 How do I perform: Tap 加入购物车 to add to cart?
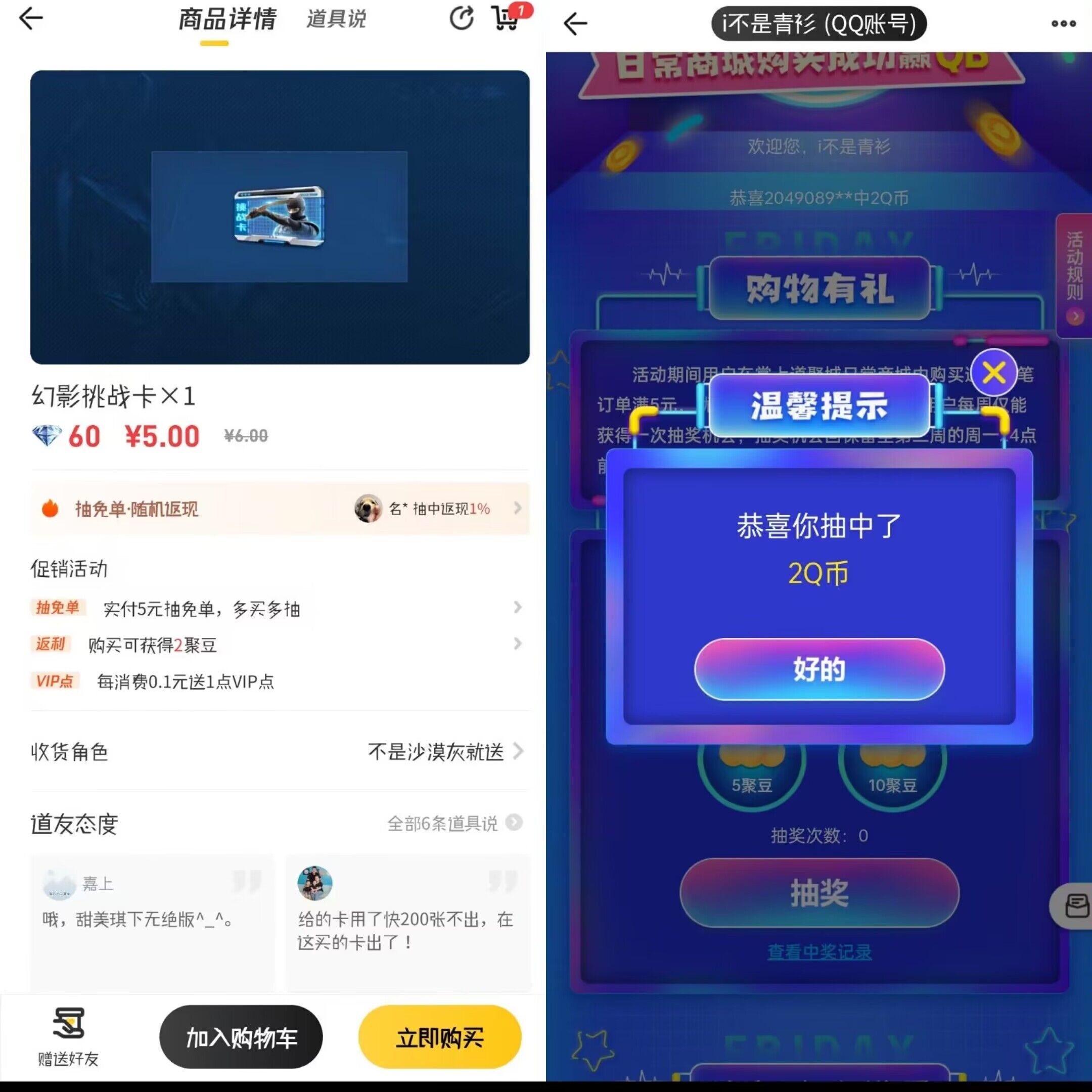241,1038
